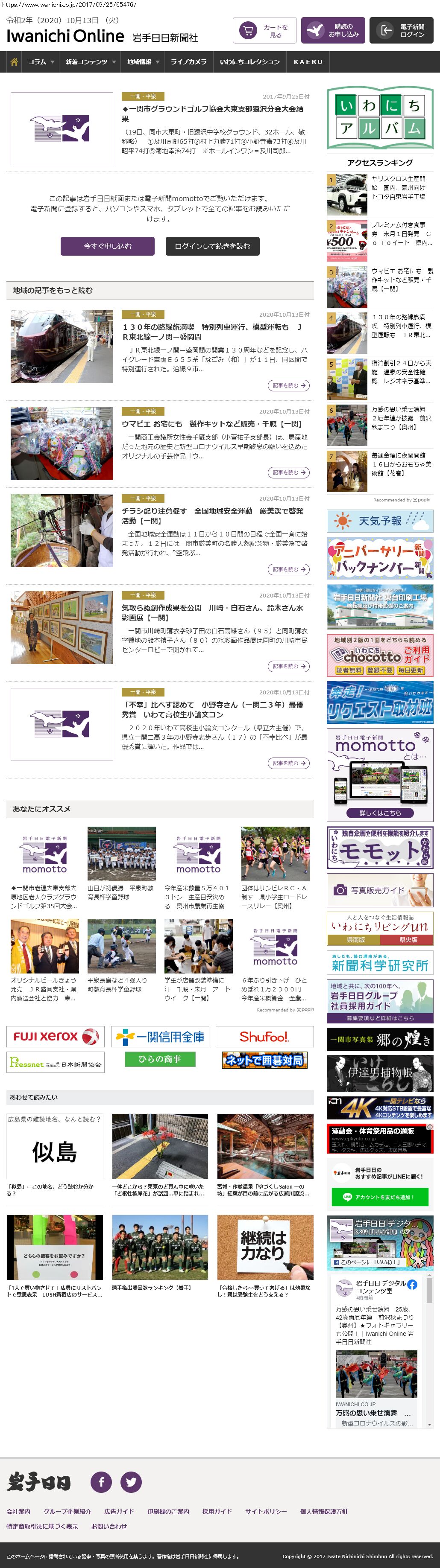Go to home via the house icon
Screen dimensions: 440x1568
[14, 62]
